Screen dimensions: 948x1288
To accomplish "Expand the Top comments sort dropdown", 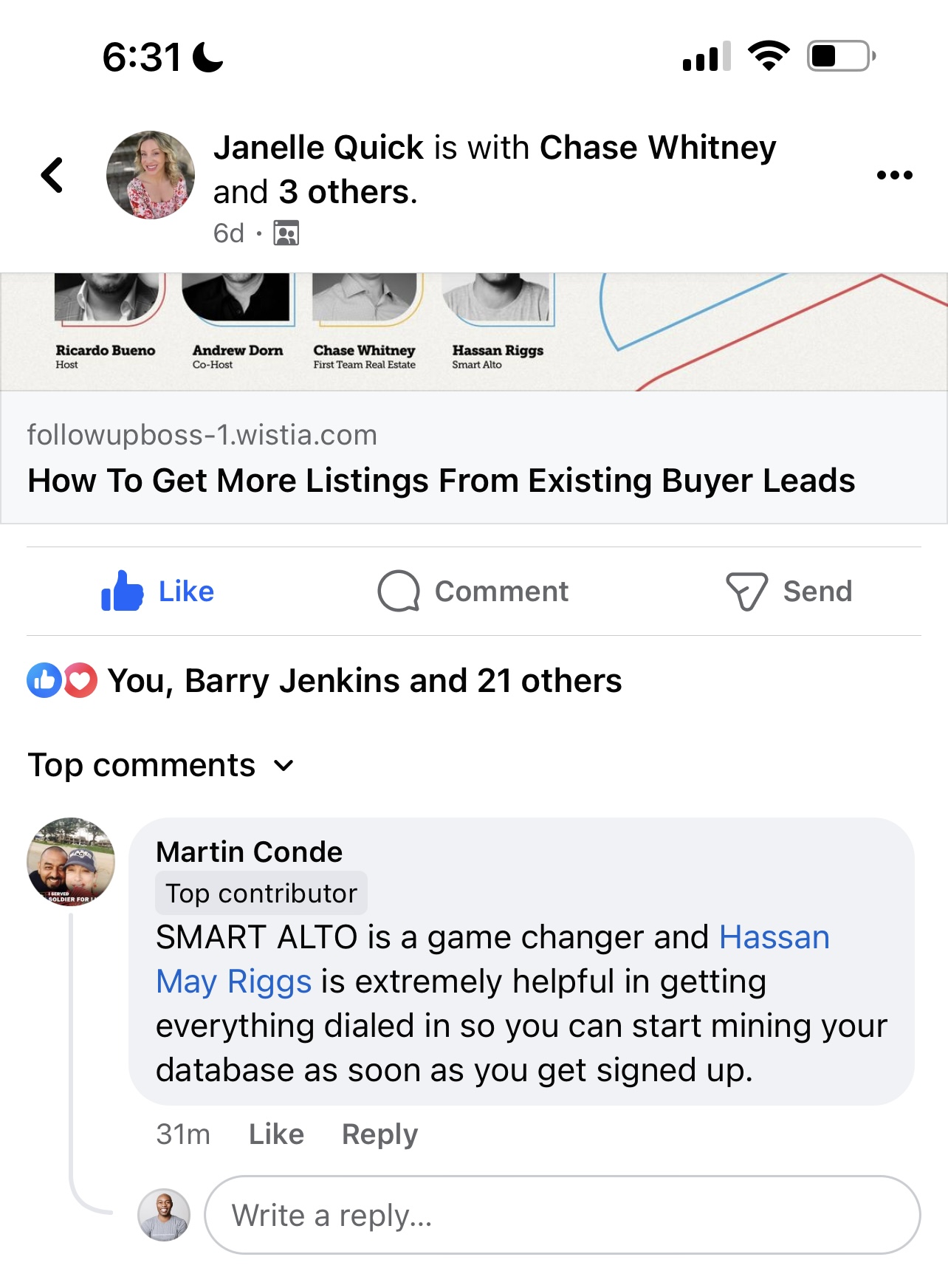I will tap(161, 765).
